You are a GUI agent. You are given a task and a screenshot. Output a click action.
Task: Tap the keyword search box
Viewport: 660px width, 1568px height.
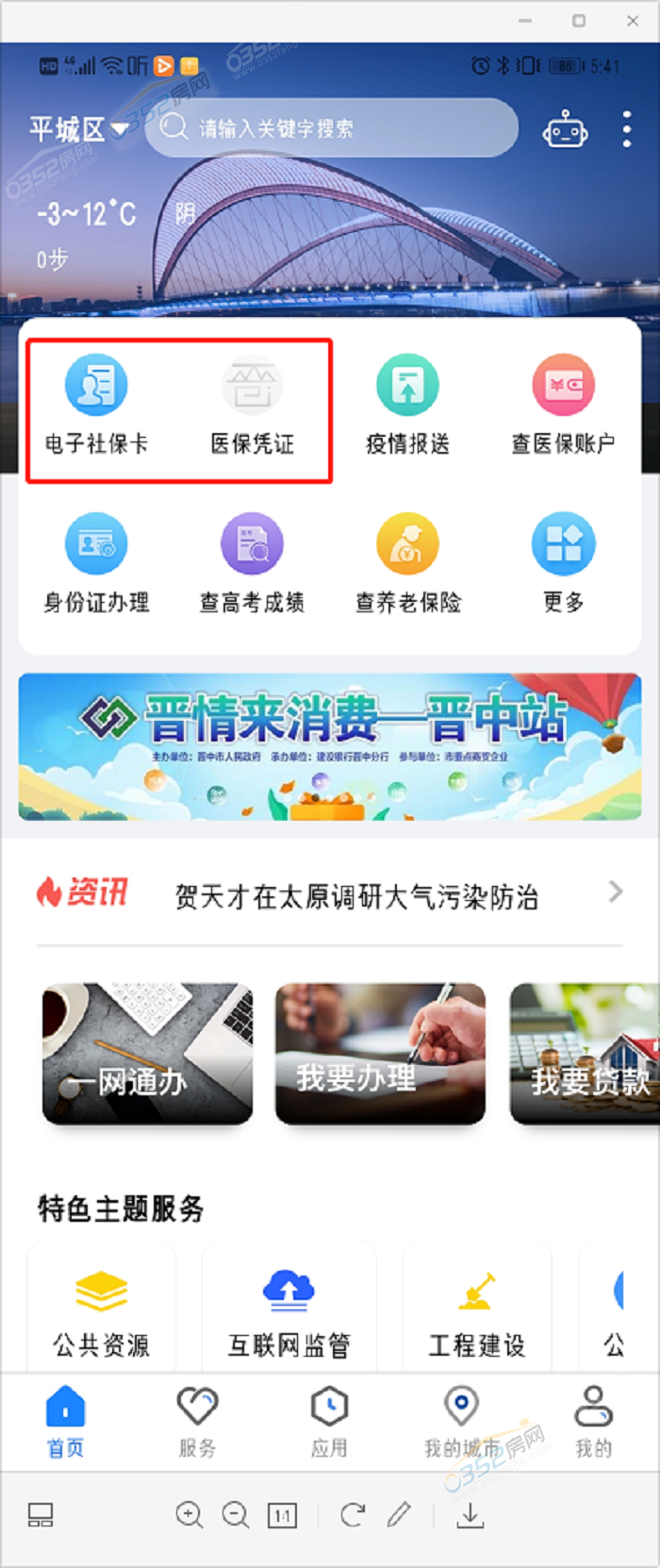(330, 128)
